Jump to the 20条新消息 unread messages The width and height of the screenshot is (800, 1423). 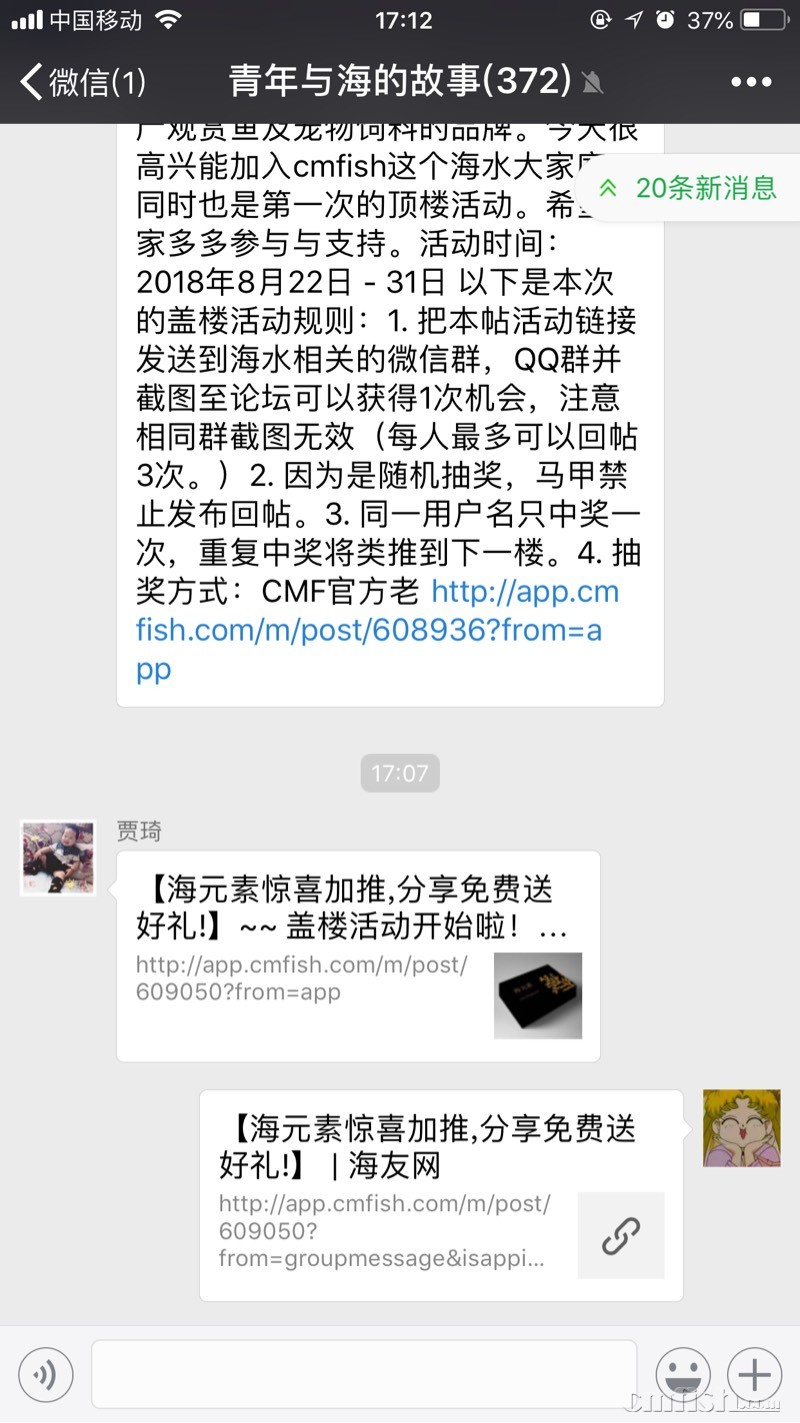[x=690, y=187]
